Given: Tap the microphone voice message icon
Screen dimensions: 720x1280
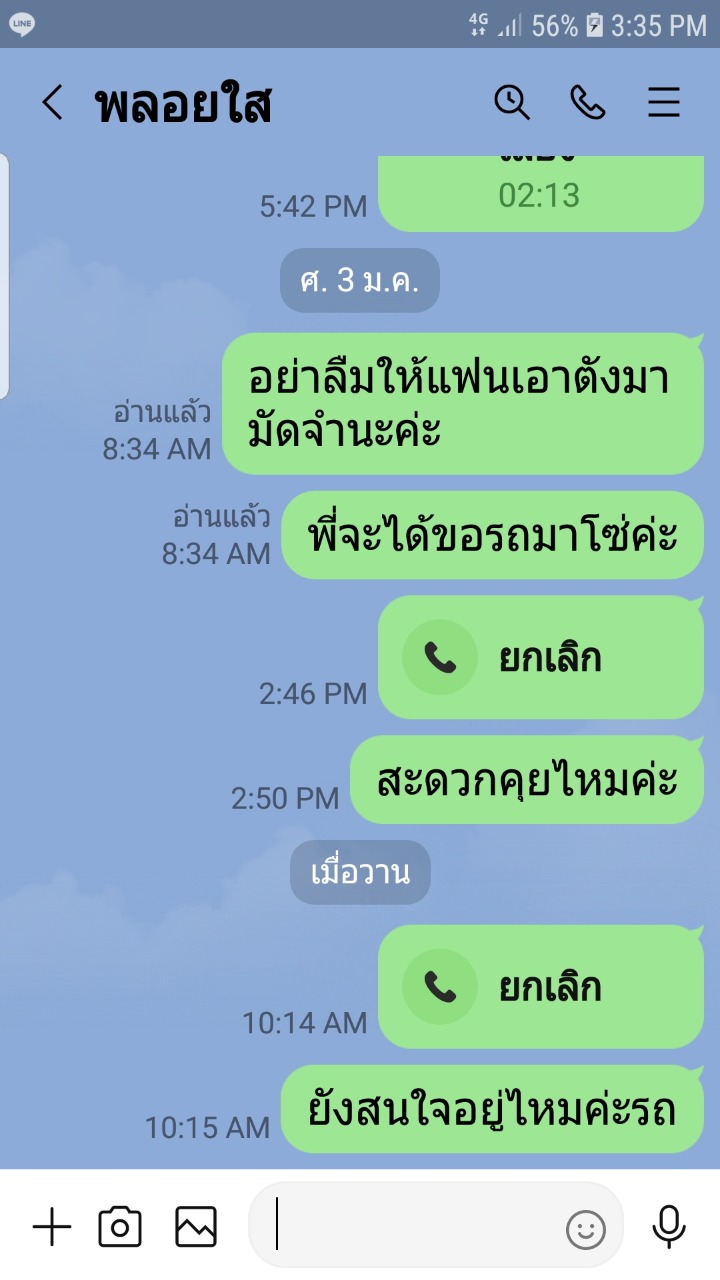Looking at the screenshot, I should pos(669,1227).
